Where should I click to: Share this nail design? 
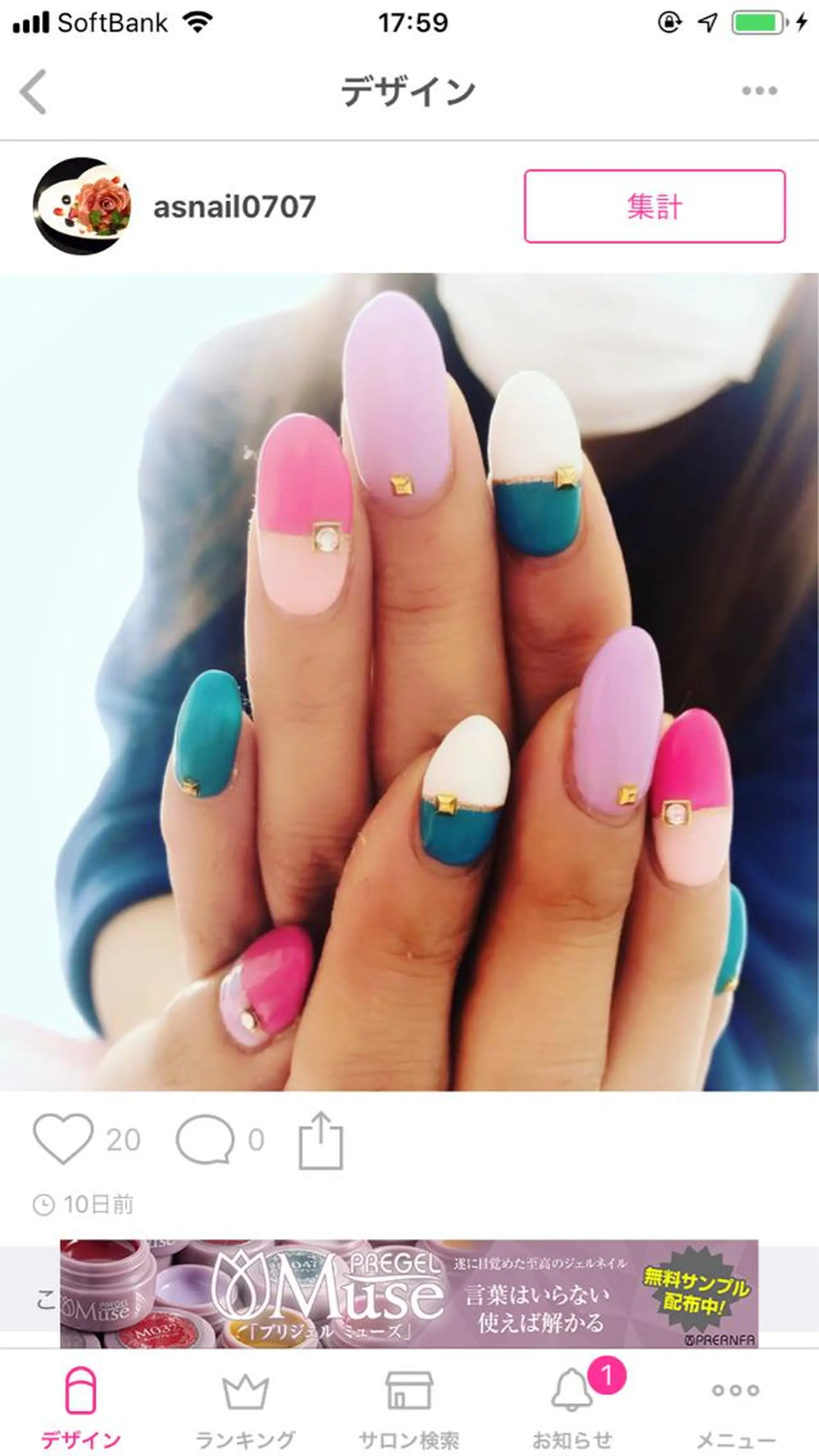(320, 1139)
